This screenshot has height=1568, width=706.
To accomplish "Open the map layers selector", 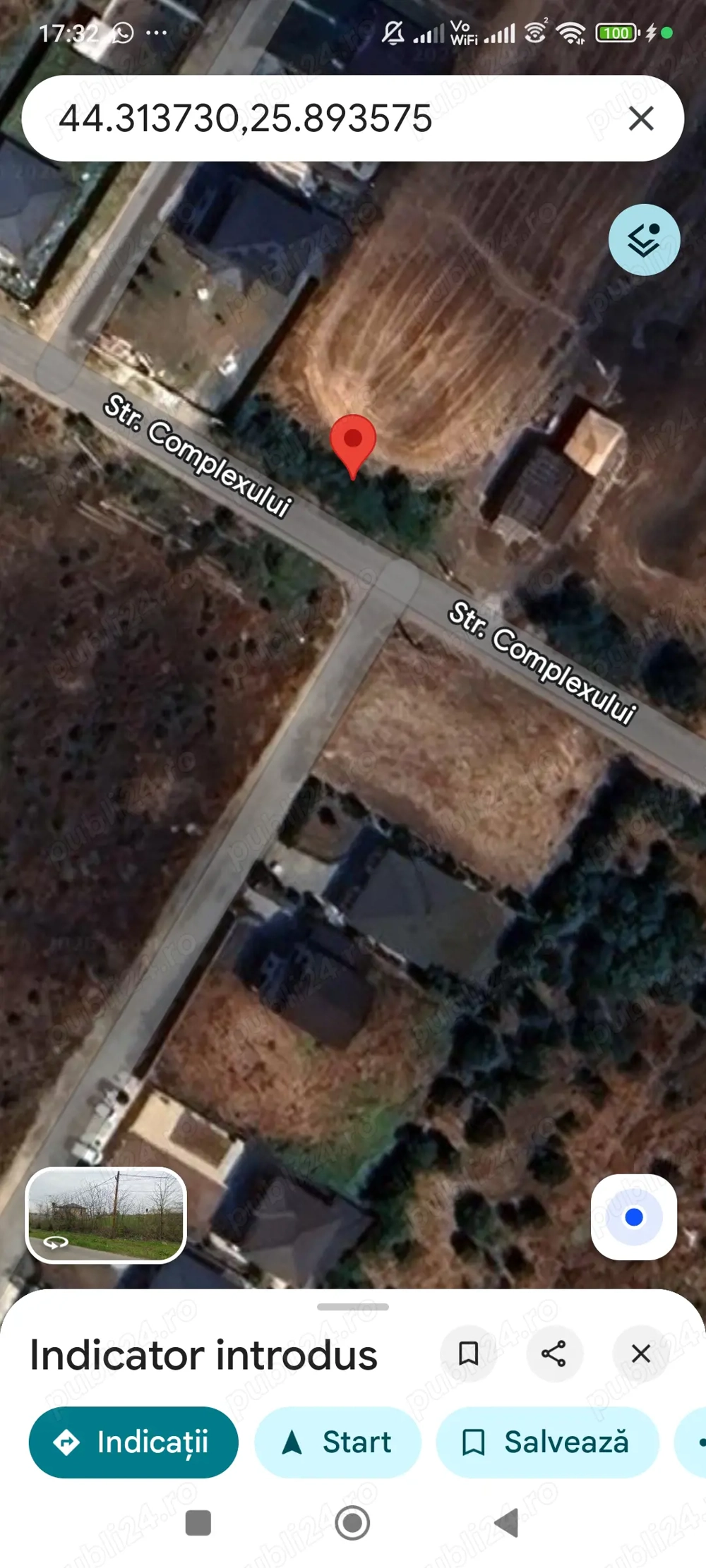I will (644, 240).
